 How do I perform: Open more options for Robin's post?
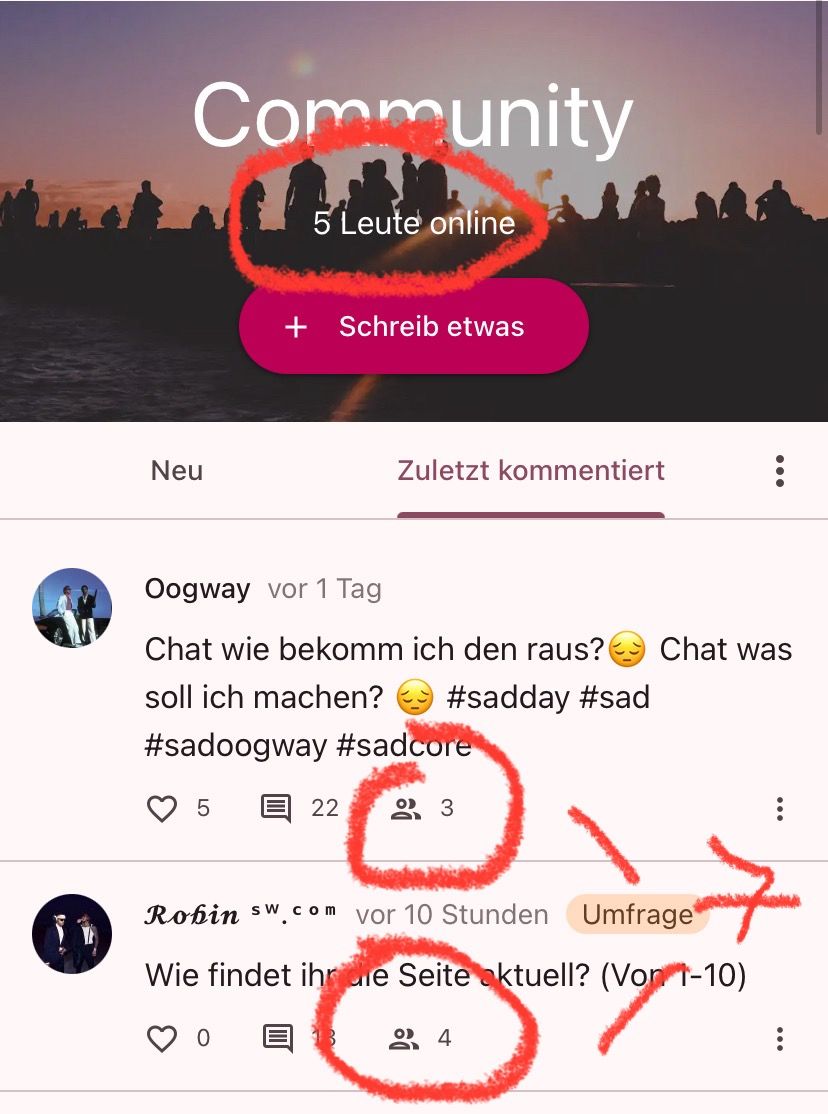779,1039
